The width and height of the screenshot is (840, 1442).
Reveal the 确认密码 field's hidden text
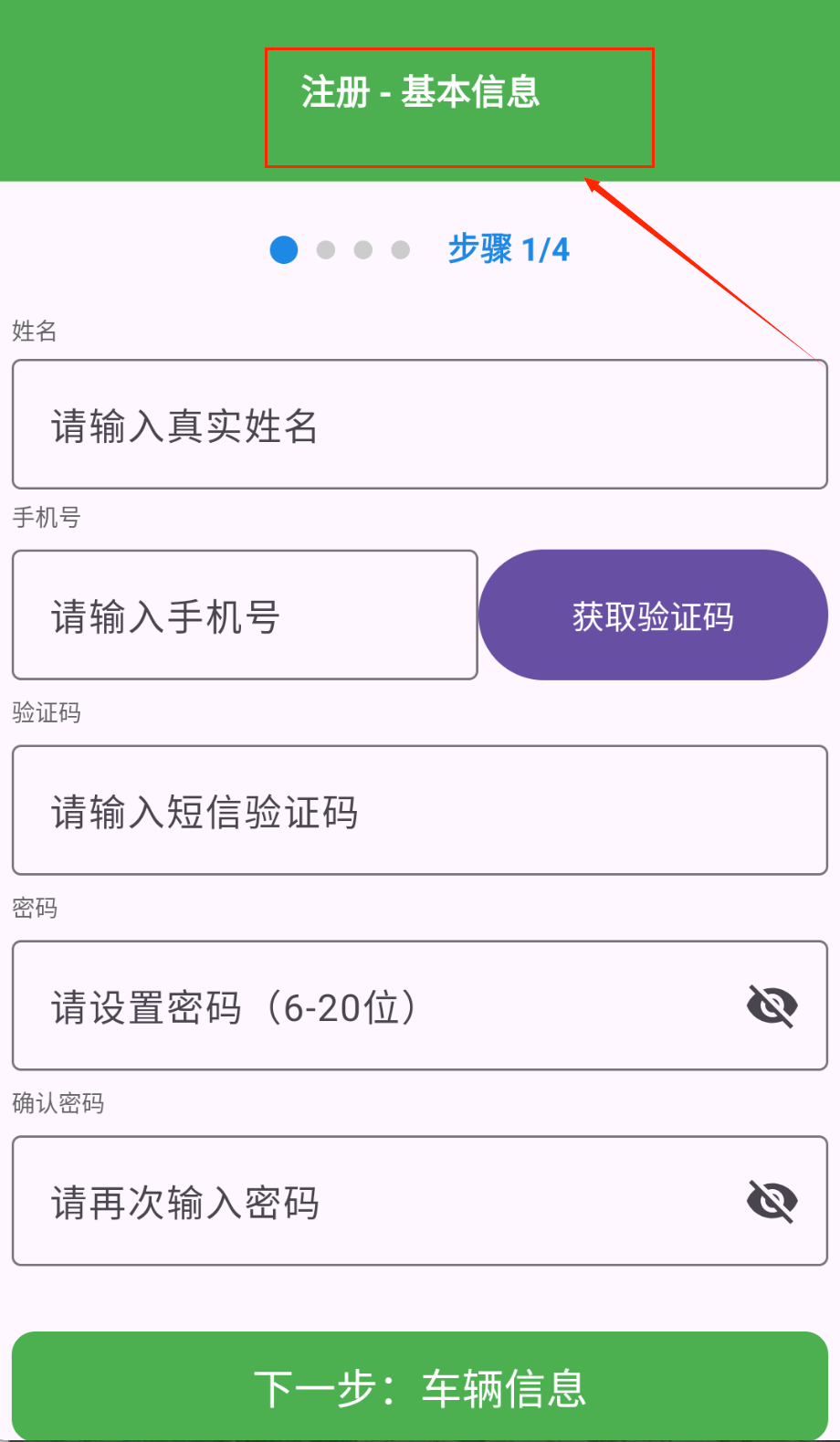(x=772, y=1202)
